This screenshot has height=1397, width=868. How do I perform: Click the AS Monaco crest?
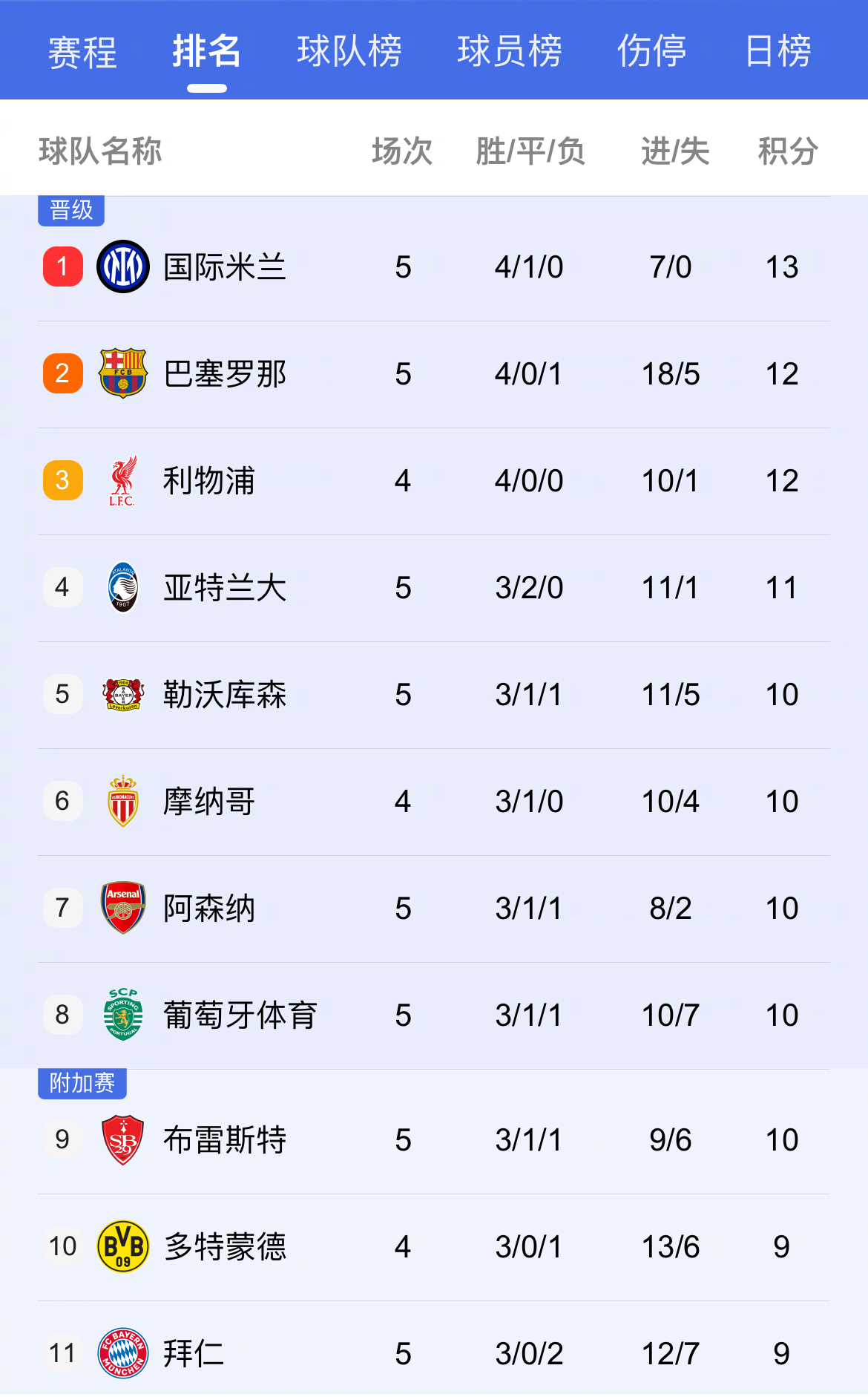[x=122, y=801]
